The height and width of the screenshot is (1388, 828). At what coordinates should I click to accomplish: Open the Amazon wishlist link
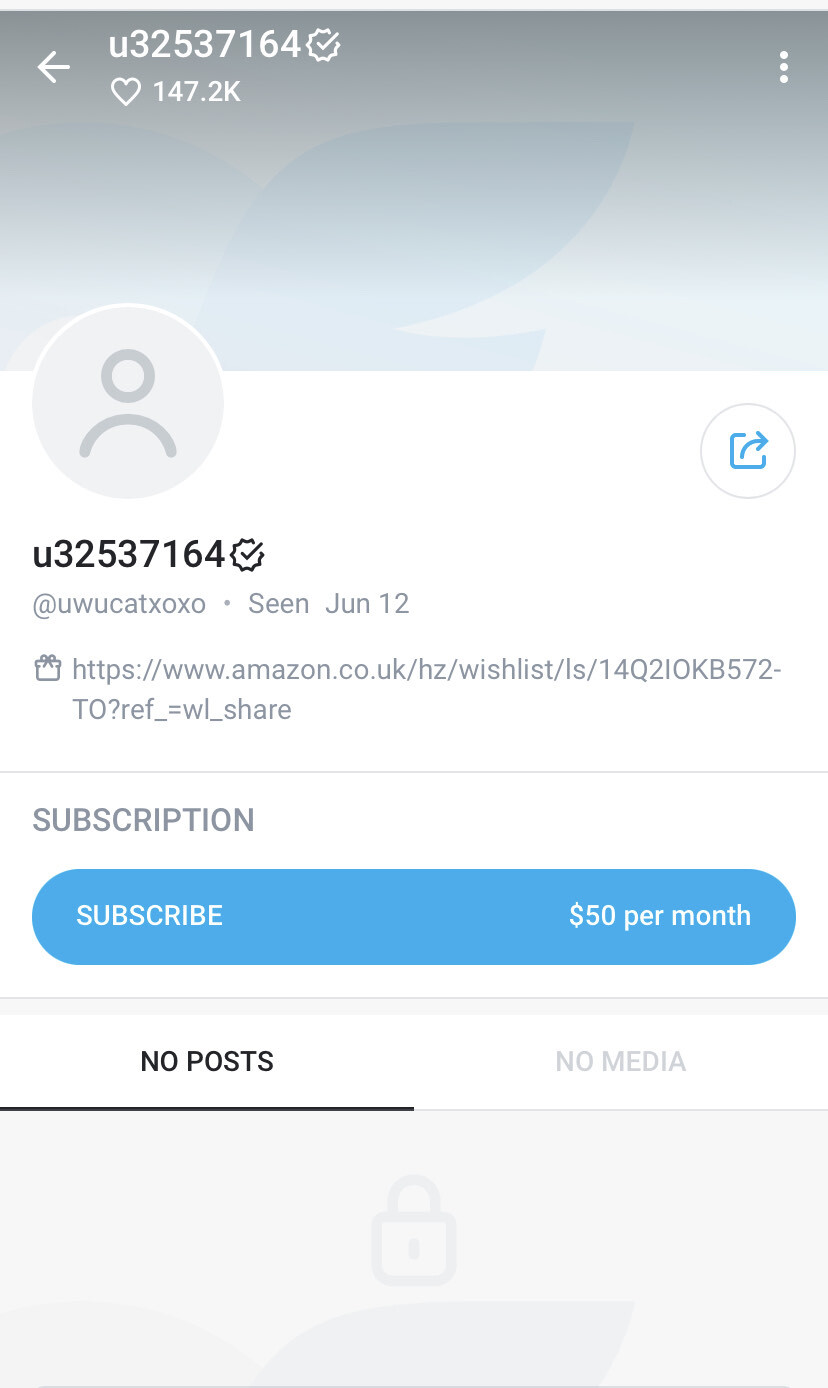[x=426, y=689]
